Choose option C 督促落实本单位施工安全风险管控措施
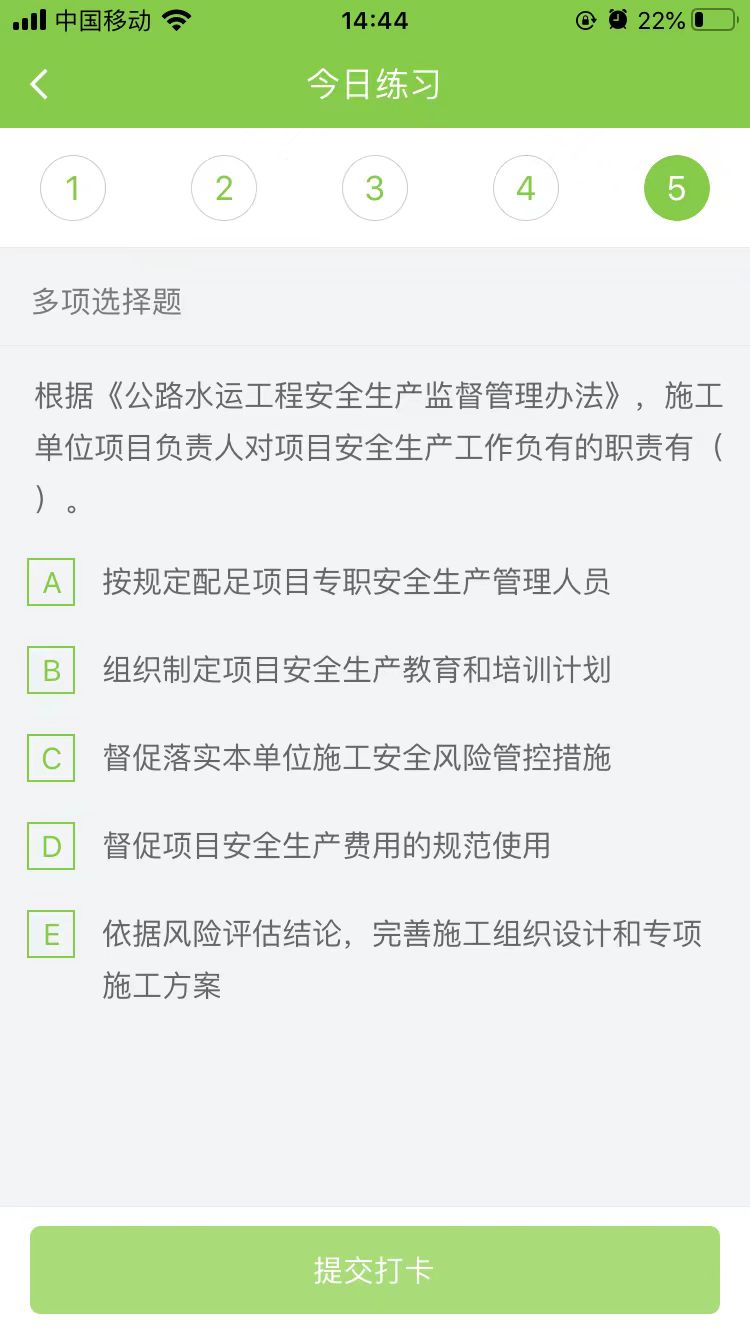 (x=51, y=758)
